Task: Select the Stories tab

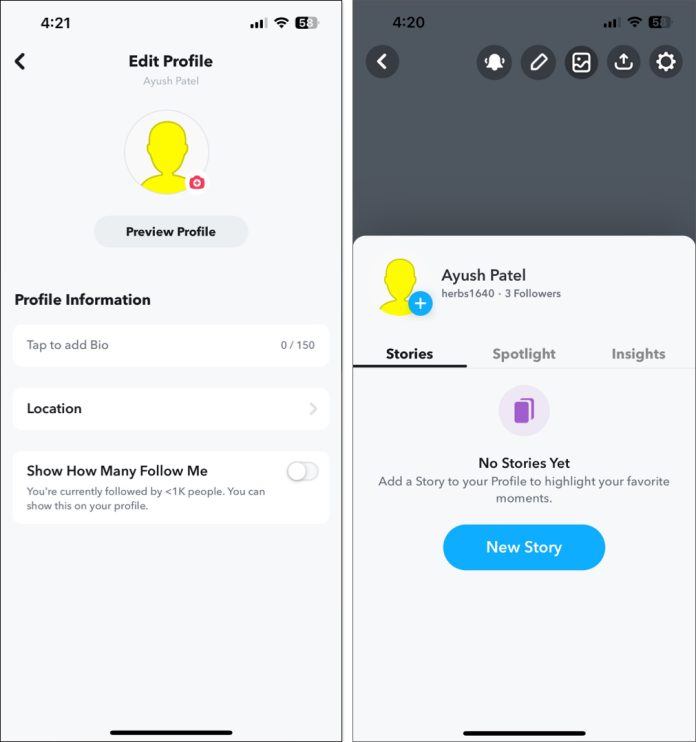Action: click(409, 354)
